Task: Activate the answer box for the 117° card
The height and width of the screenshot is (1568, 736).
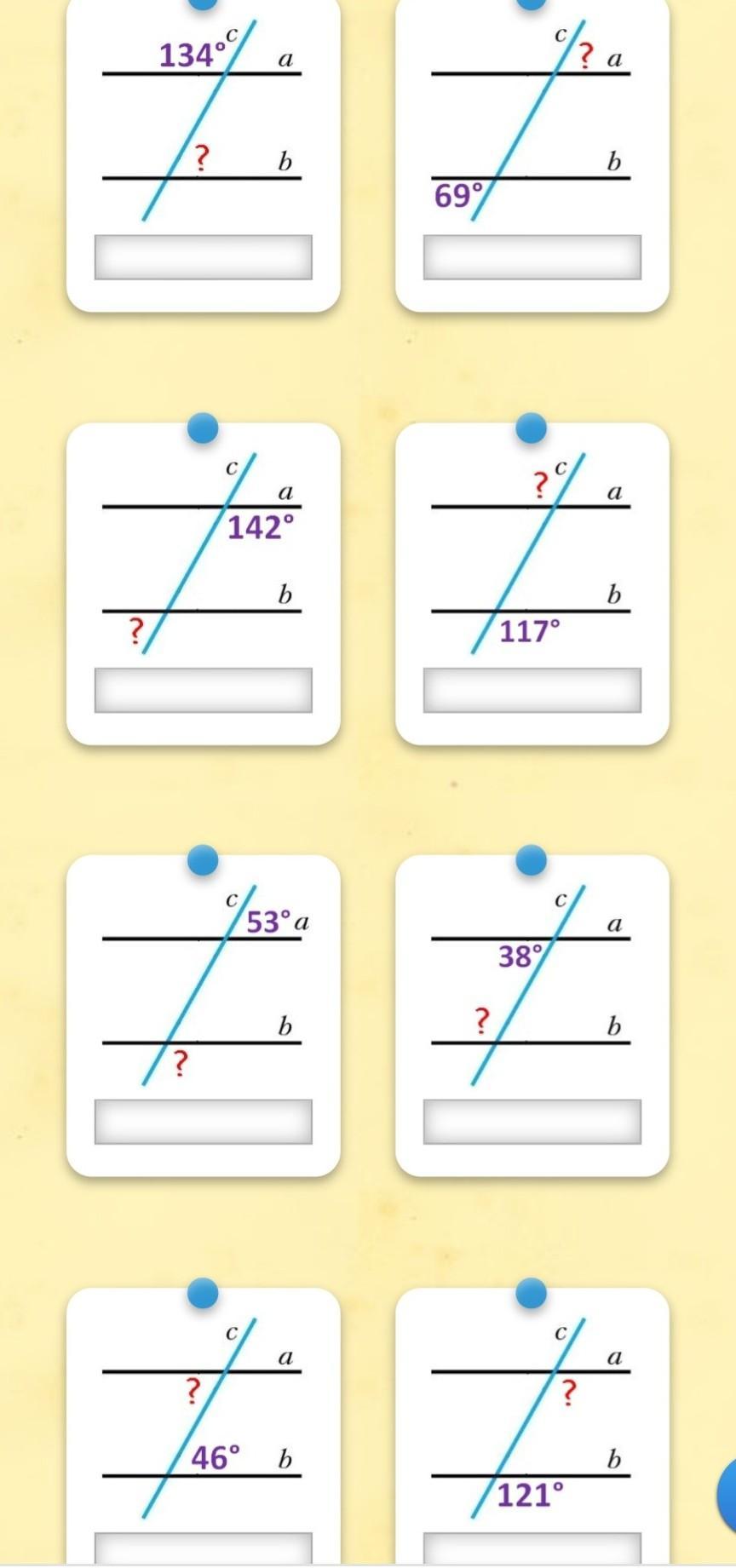Action: point(532,690)
